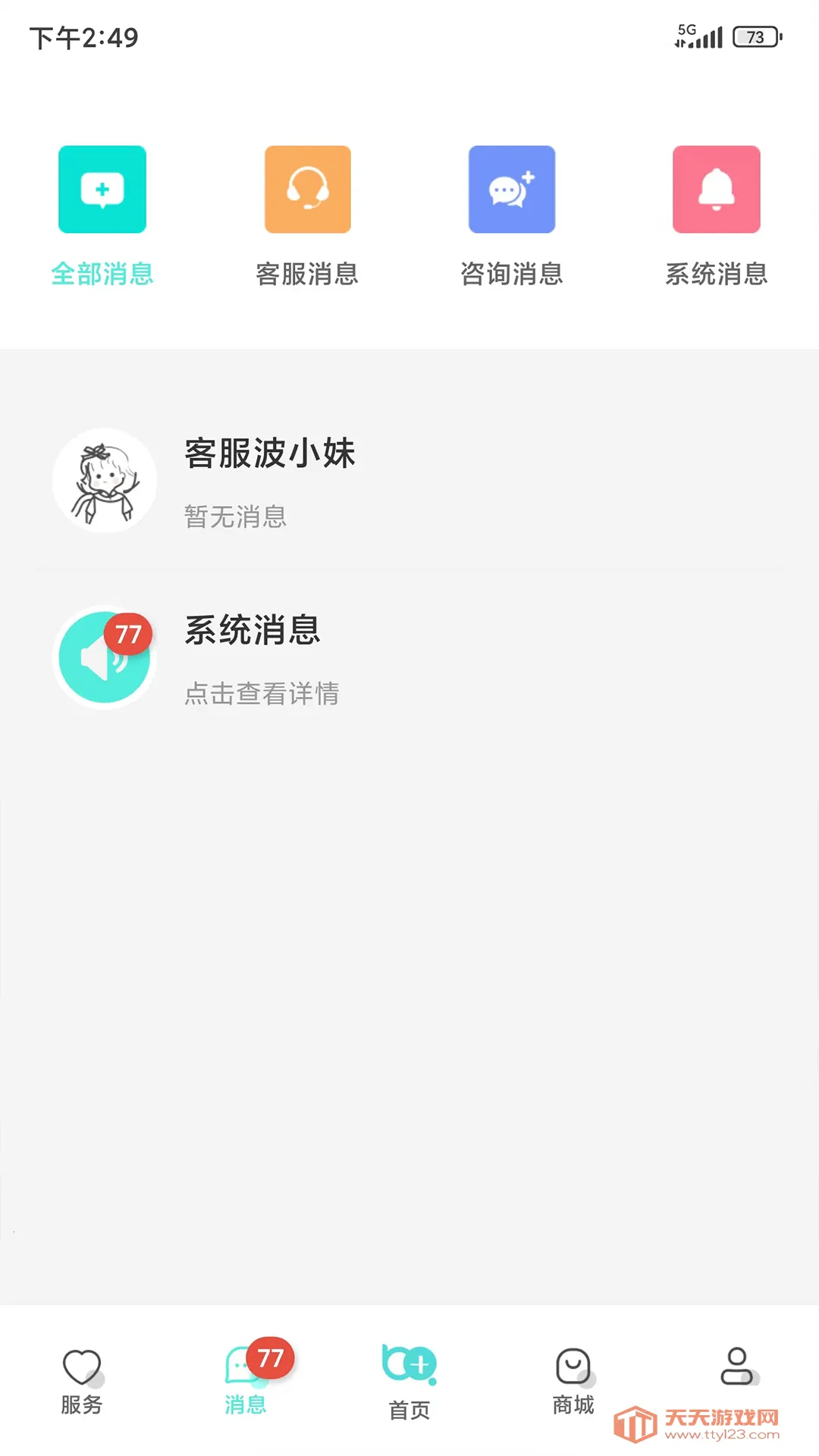The height and width of the screenshot is (1456, 819).
Task: Switch to the 系统消息 tab
Action: pos(717,275)
